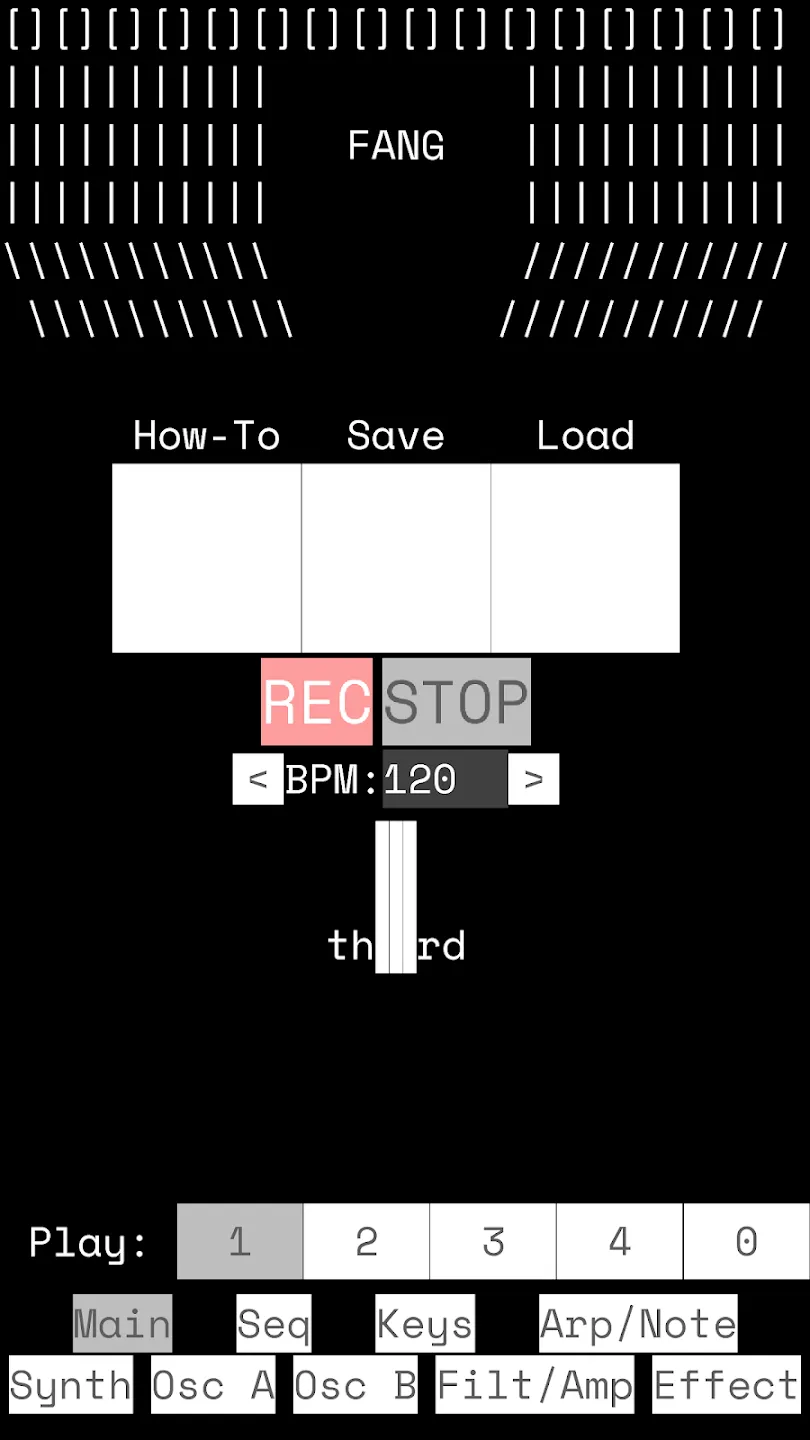Tap the Load box

pos(586,558)
